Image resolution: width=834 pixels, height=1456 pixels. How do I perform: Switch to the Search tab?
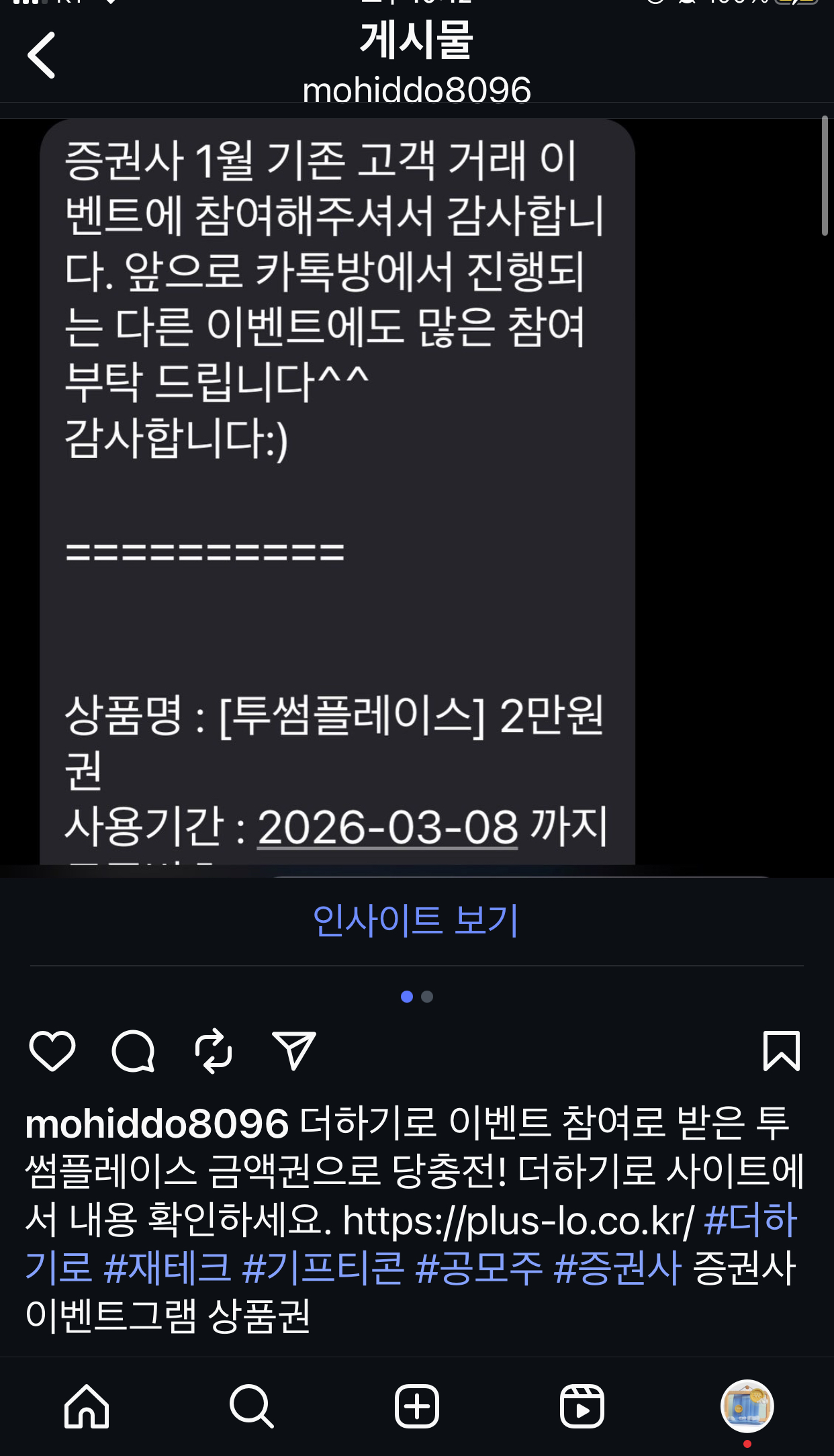(251, 1406)
